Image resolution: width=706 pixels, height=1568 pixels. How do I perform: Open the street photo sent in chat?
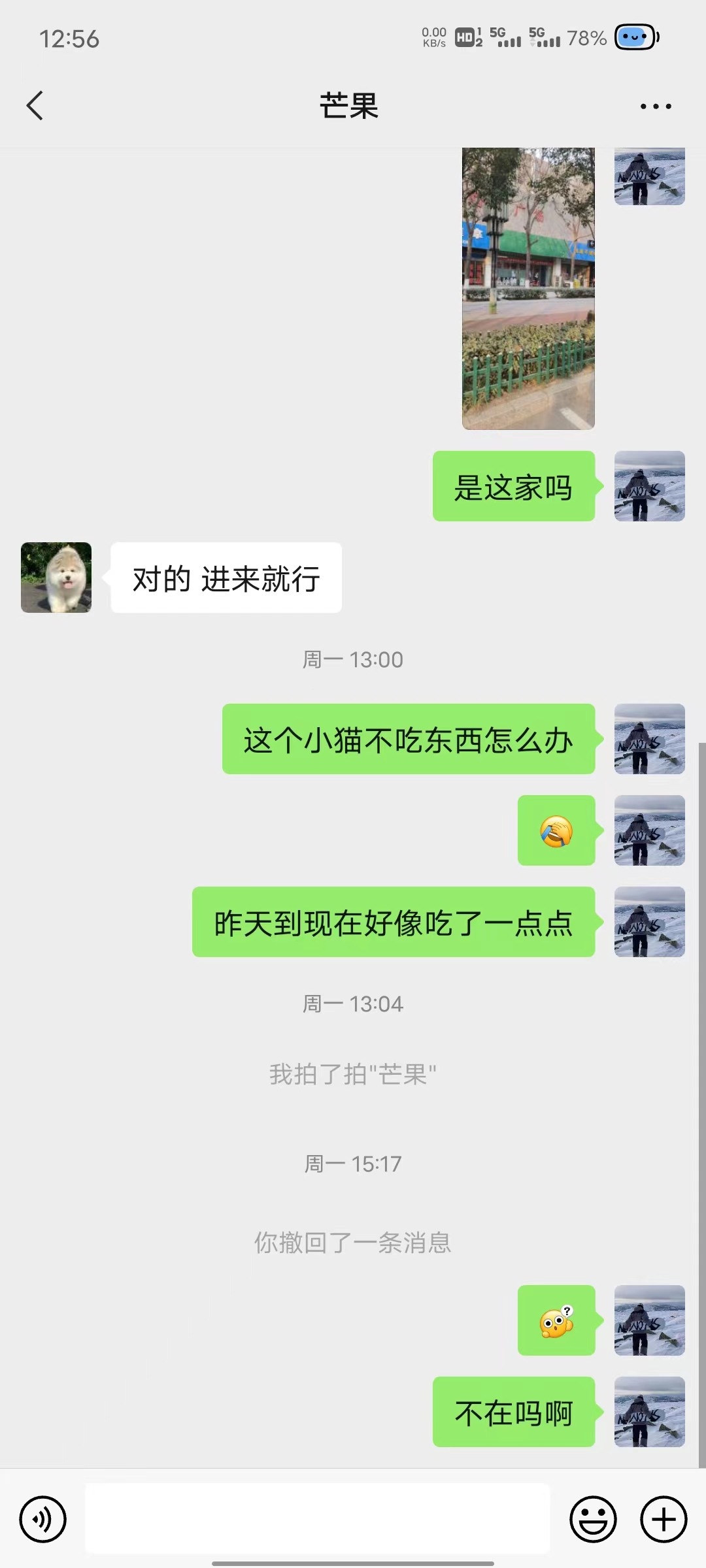coord(528,288)
